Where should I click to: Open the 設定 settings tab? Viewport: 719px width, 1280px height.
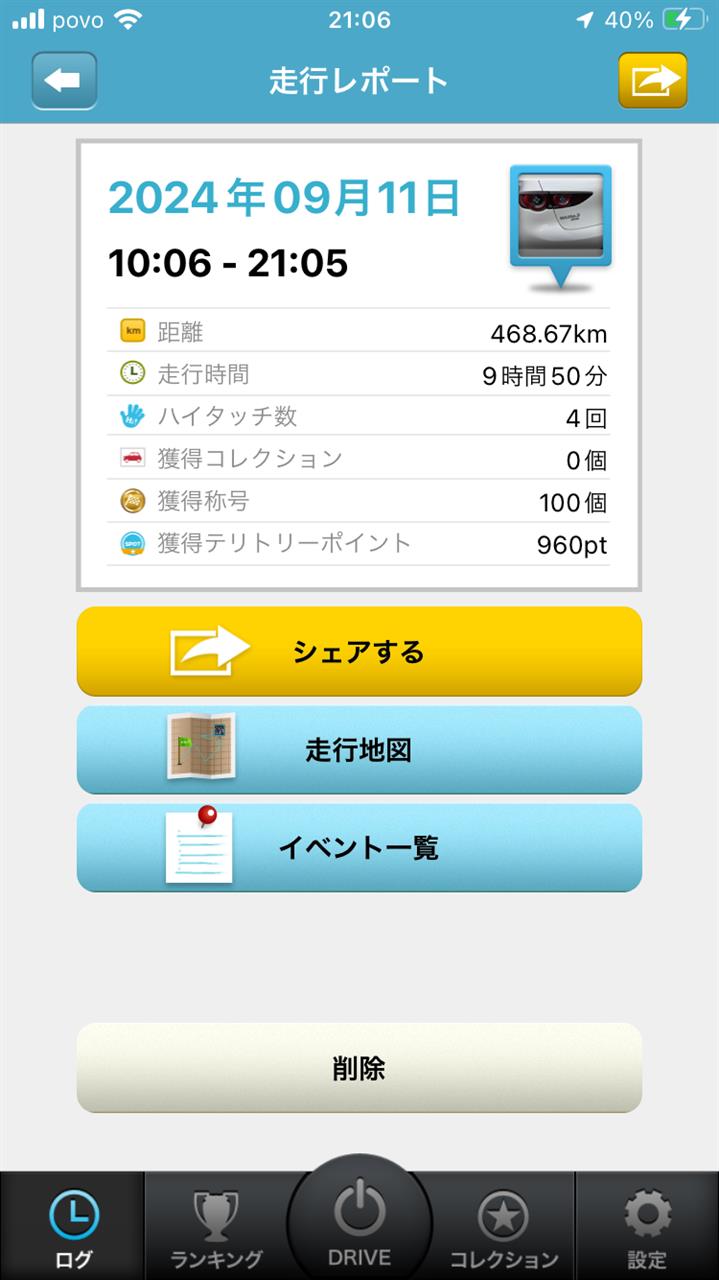[647, 1227]
